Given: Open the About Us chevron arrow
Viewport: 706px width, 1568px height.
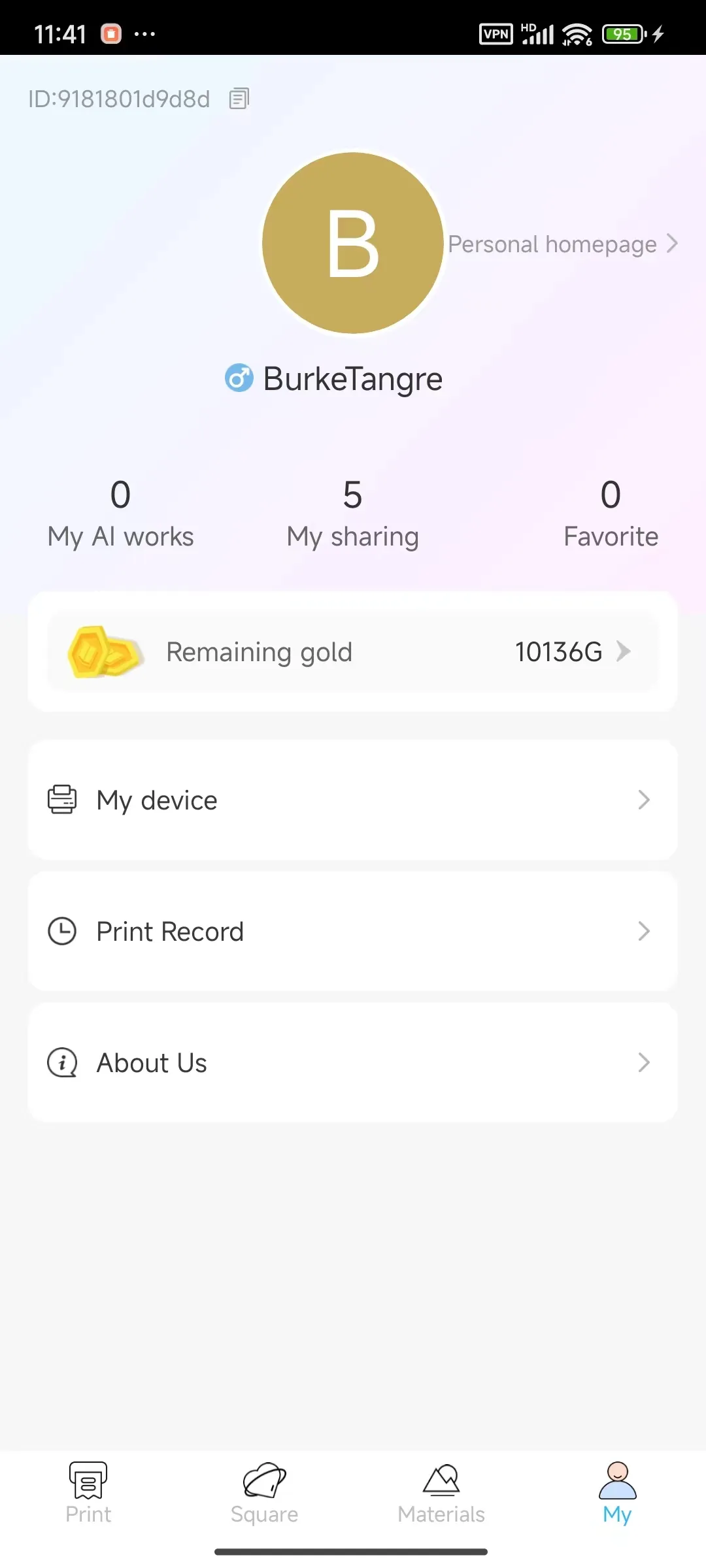Looking at the screenshot, I should (644, 1062).
